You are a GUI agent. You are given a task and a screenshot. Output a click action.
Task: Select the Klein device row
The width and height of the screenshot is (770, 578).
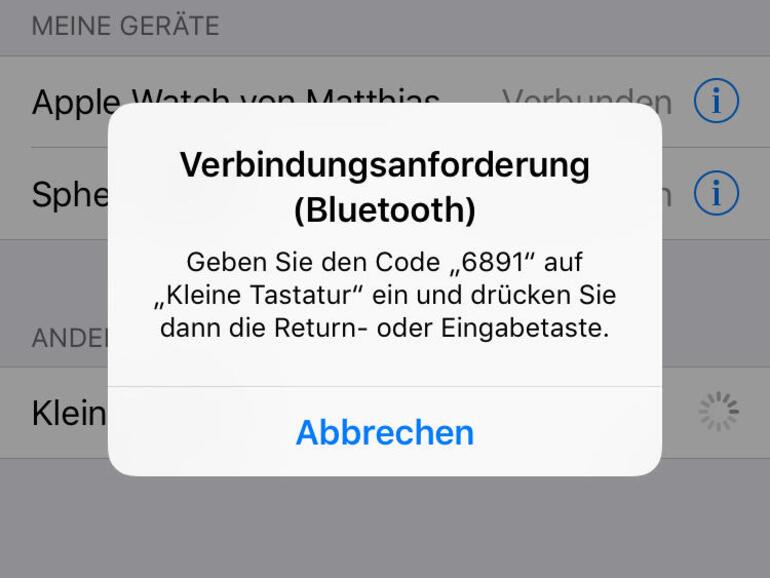tap(68, 412)
